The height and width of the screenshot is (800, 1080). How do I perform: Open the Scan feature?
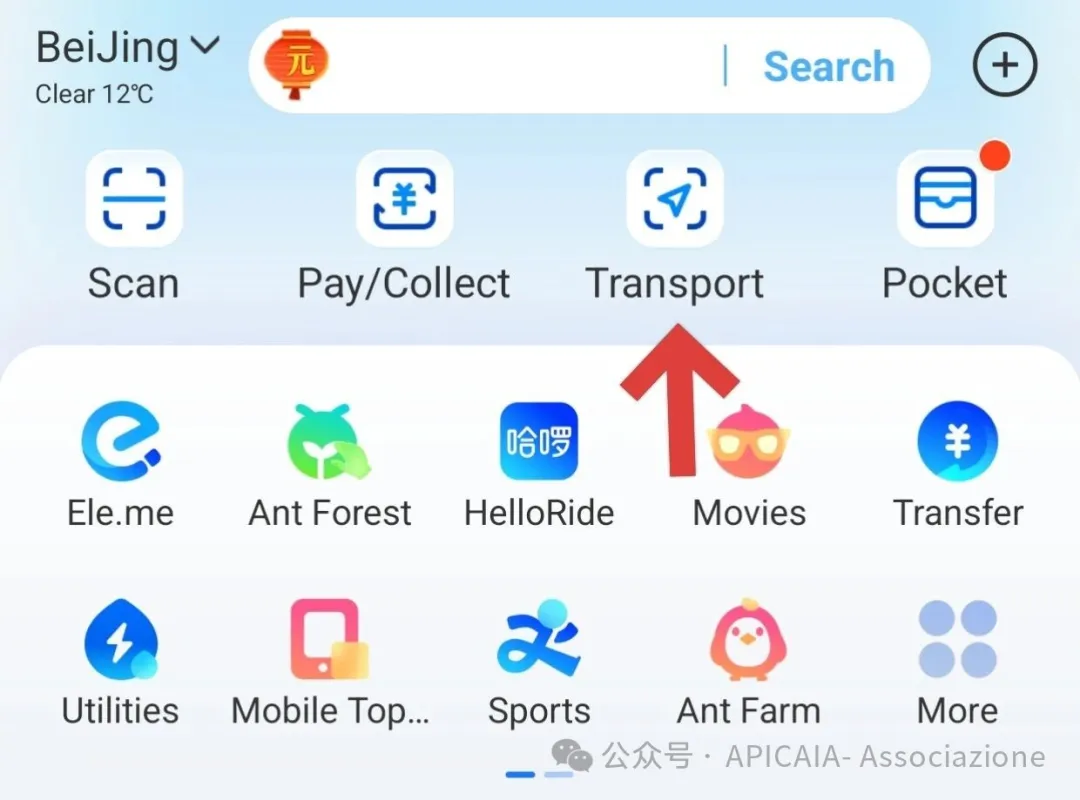(134, 199)
